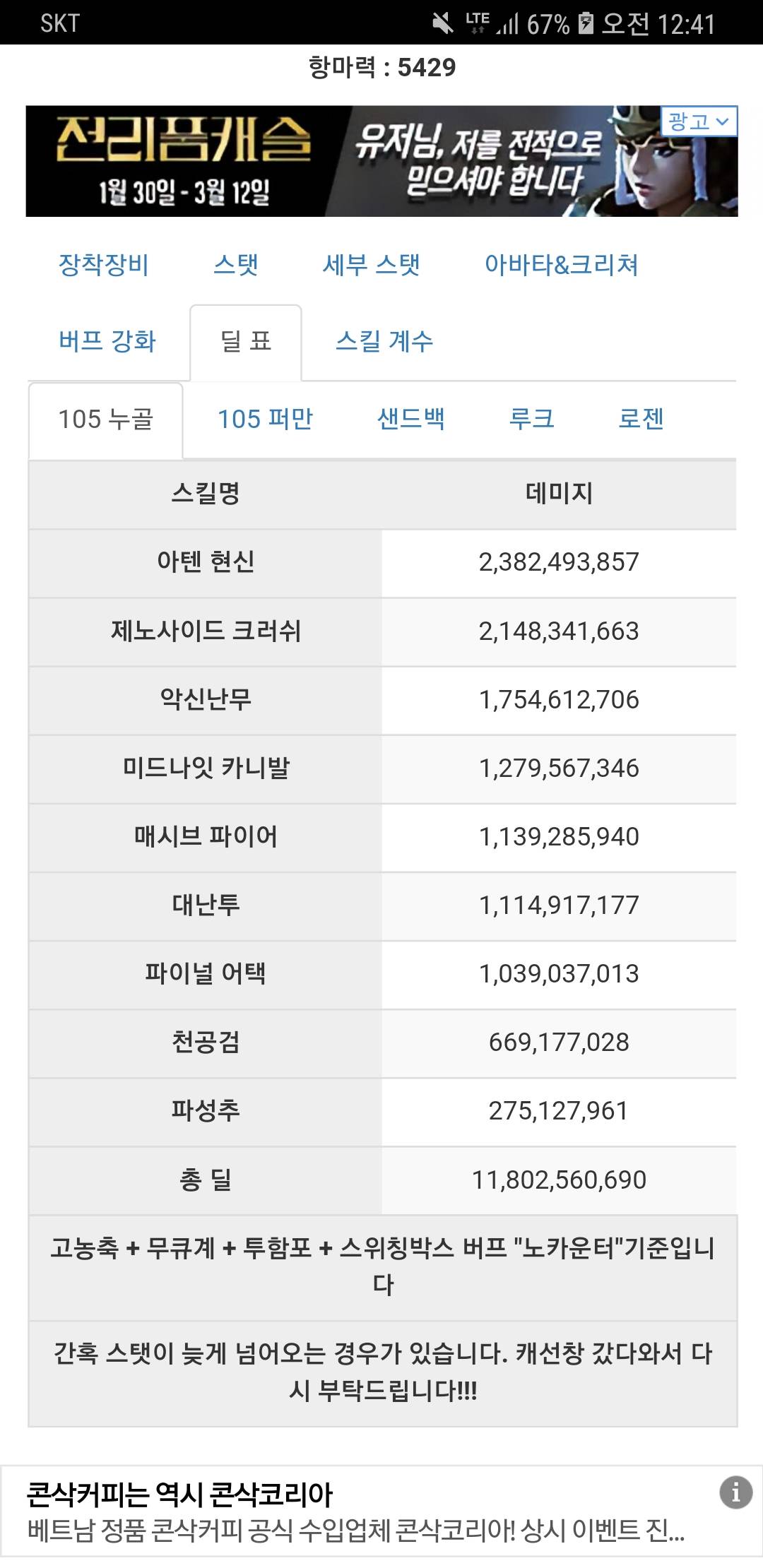This screenshot has height=1568, width=763.
Task: Expand the 광고 ad options dropdown
Action: (x=699, y=121)
